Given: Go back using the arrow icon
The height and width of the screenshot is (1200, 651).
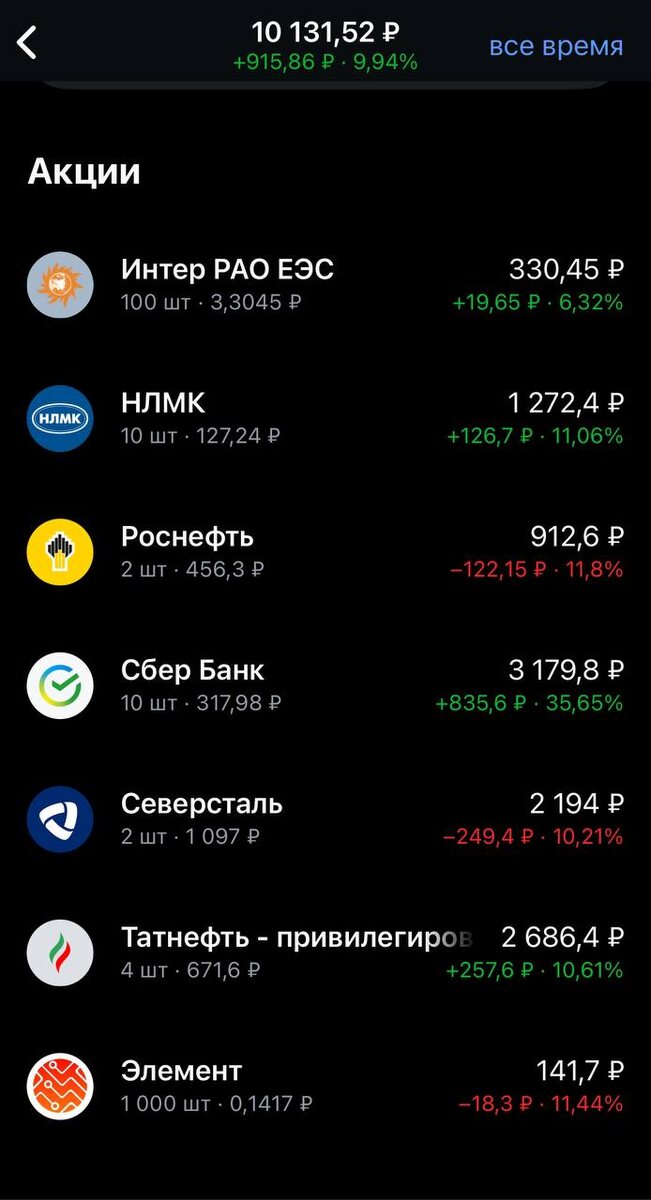Looking at the screenshot, I should click(x=27, y=43).
